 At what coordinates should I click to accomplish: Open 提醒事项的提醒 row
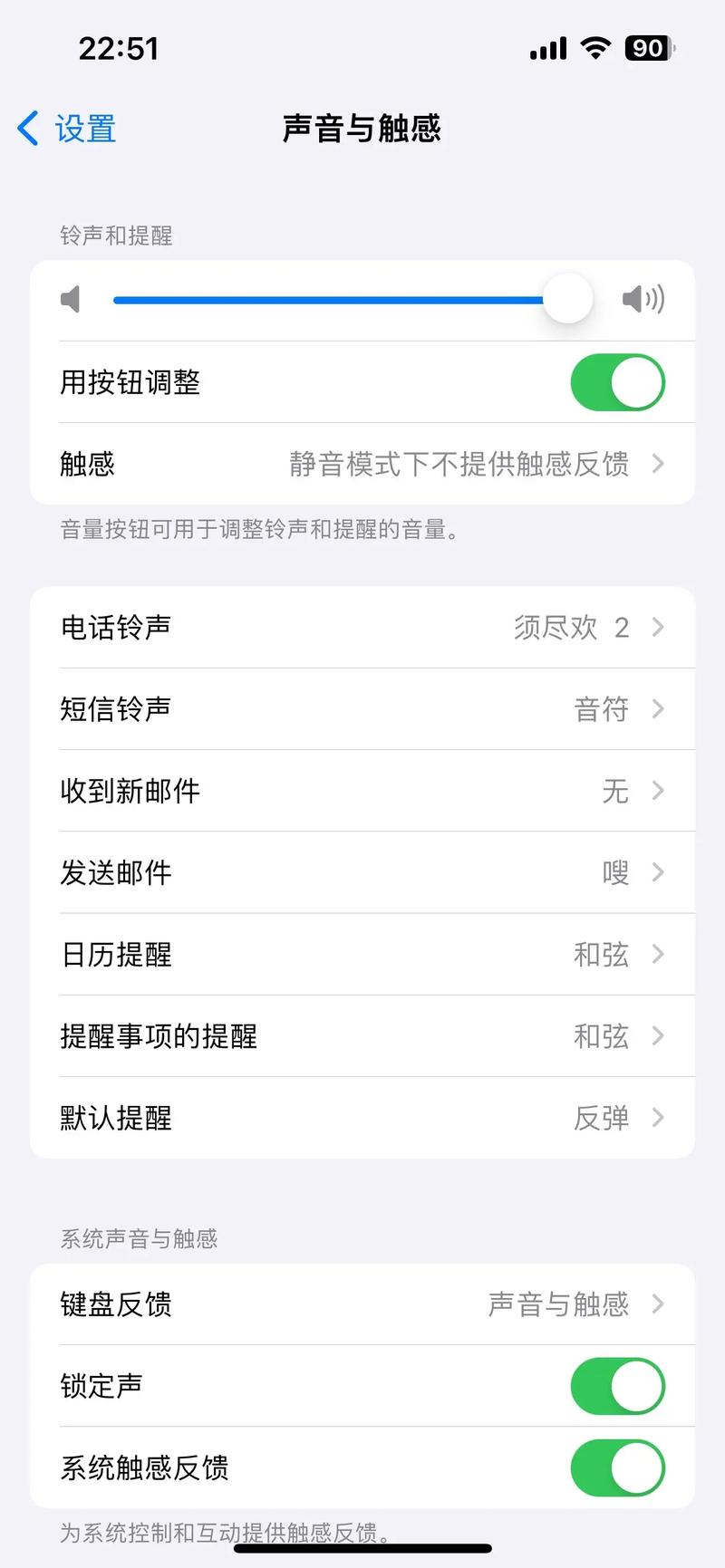click(x=362, y=1035)
